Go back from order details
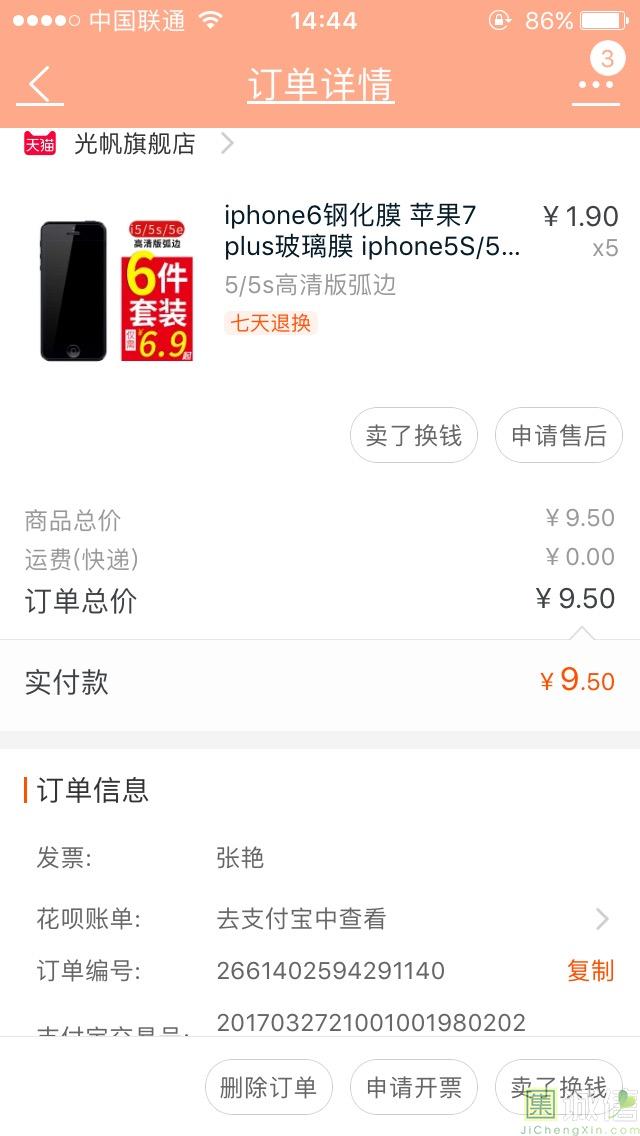 (40, 85)
